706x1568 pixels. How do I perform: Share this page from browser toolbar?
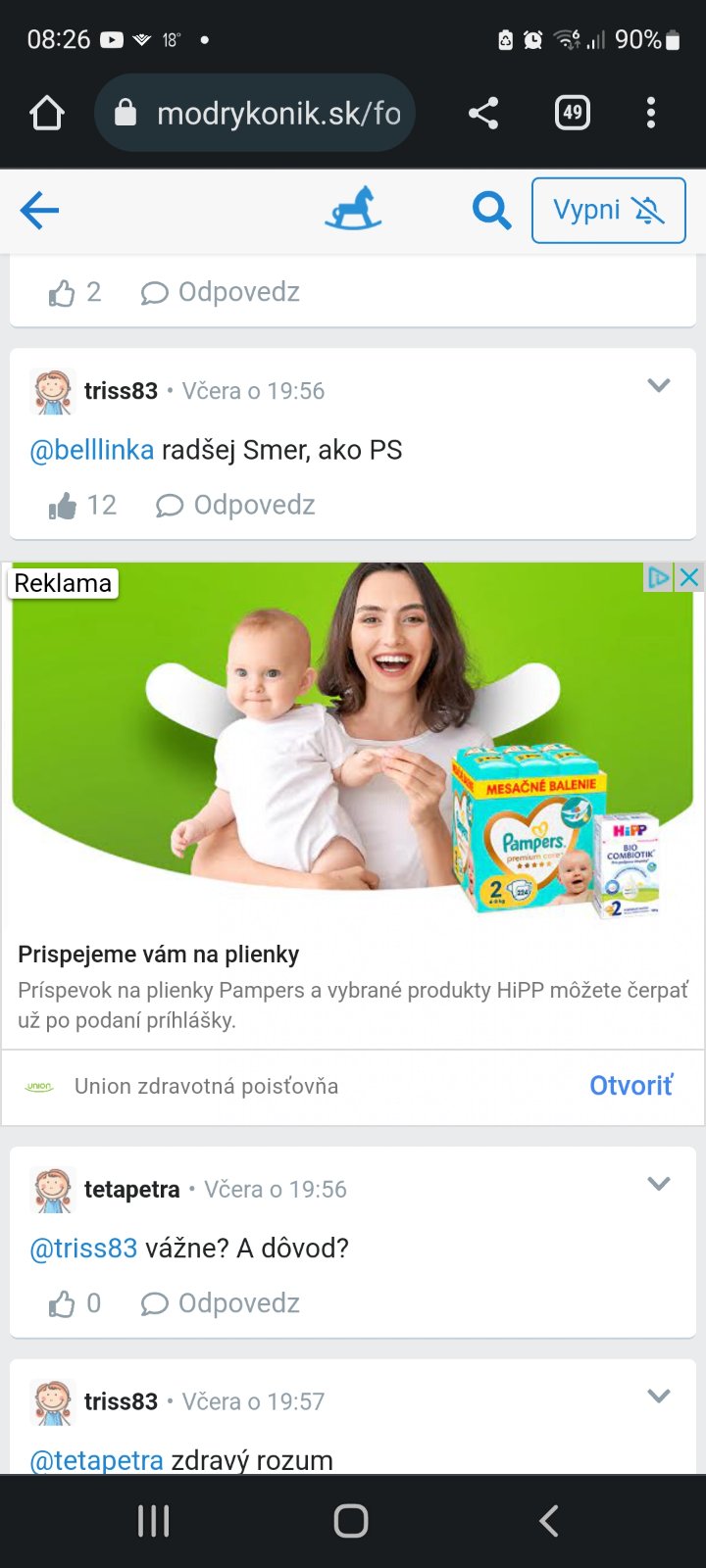(483, 114)
